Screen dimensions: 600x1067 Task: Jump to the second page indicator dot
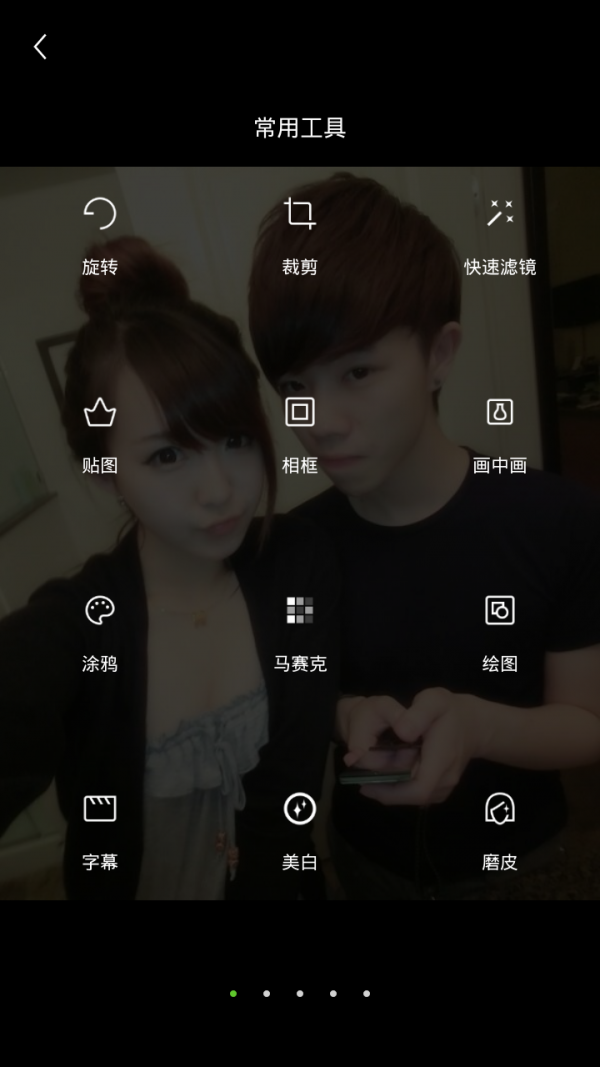(266, 993)
